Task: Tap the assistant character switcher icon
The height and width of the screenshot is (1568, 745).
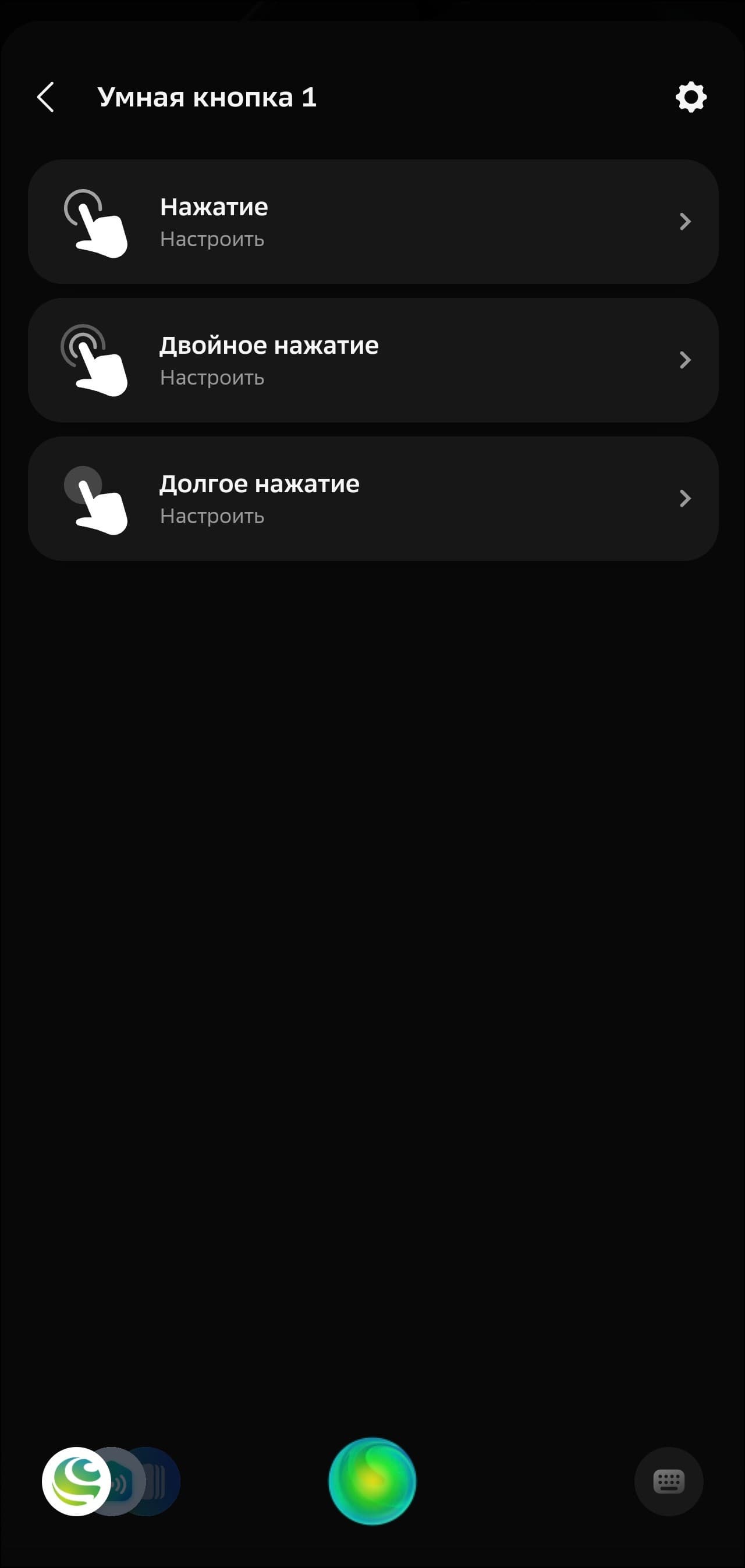Action: coord(77,1481)
